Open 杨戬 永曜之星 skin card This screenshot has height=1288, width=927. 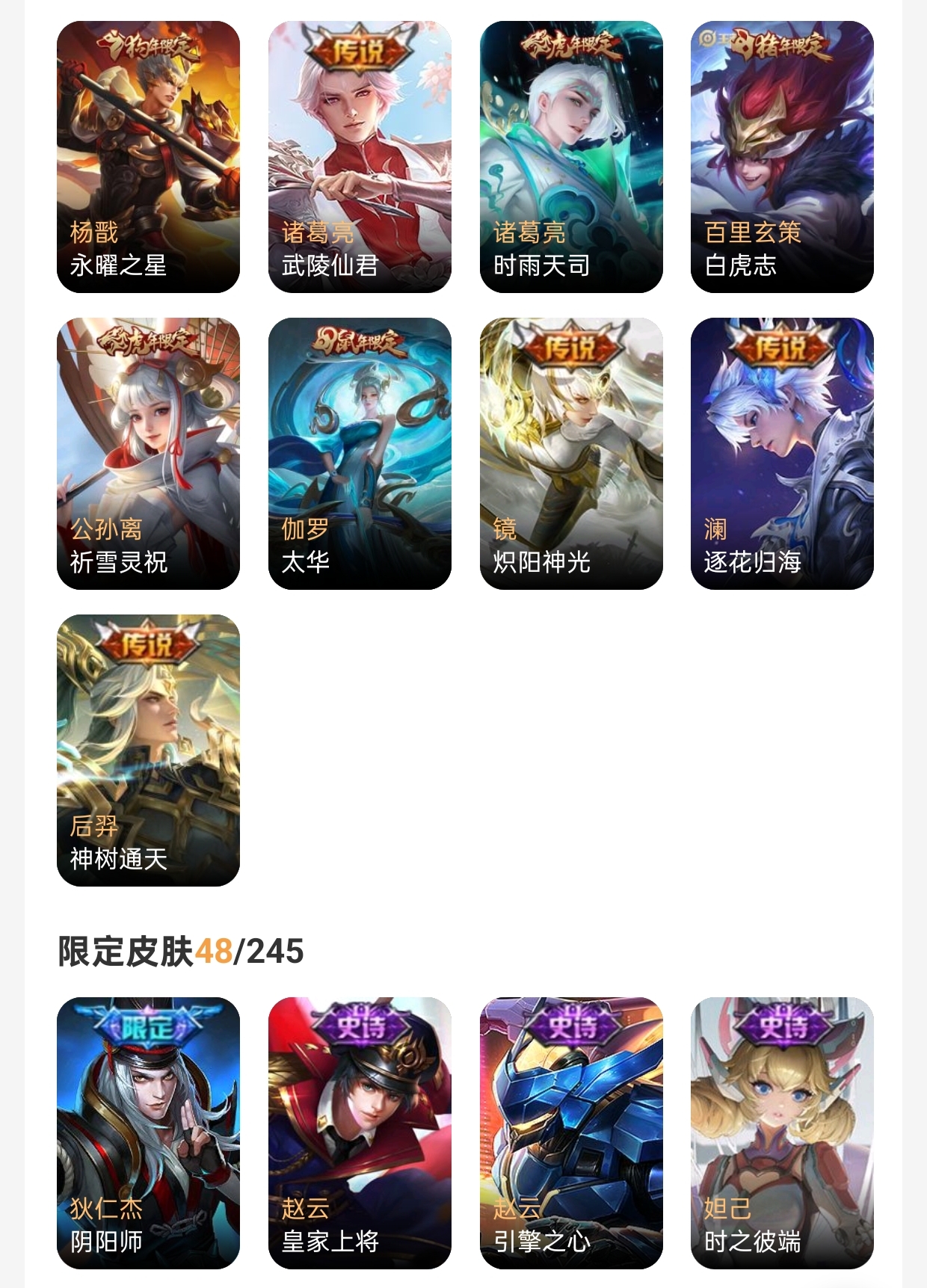pos(148,157)
